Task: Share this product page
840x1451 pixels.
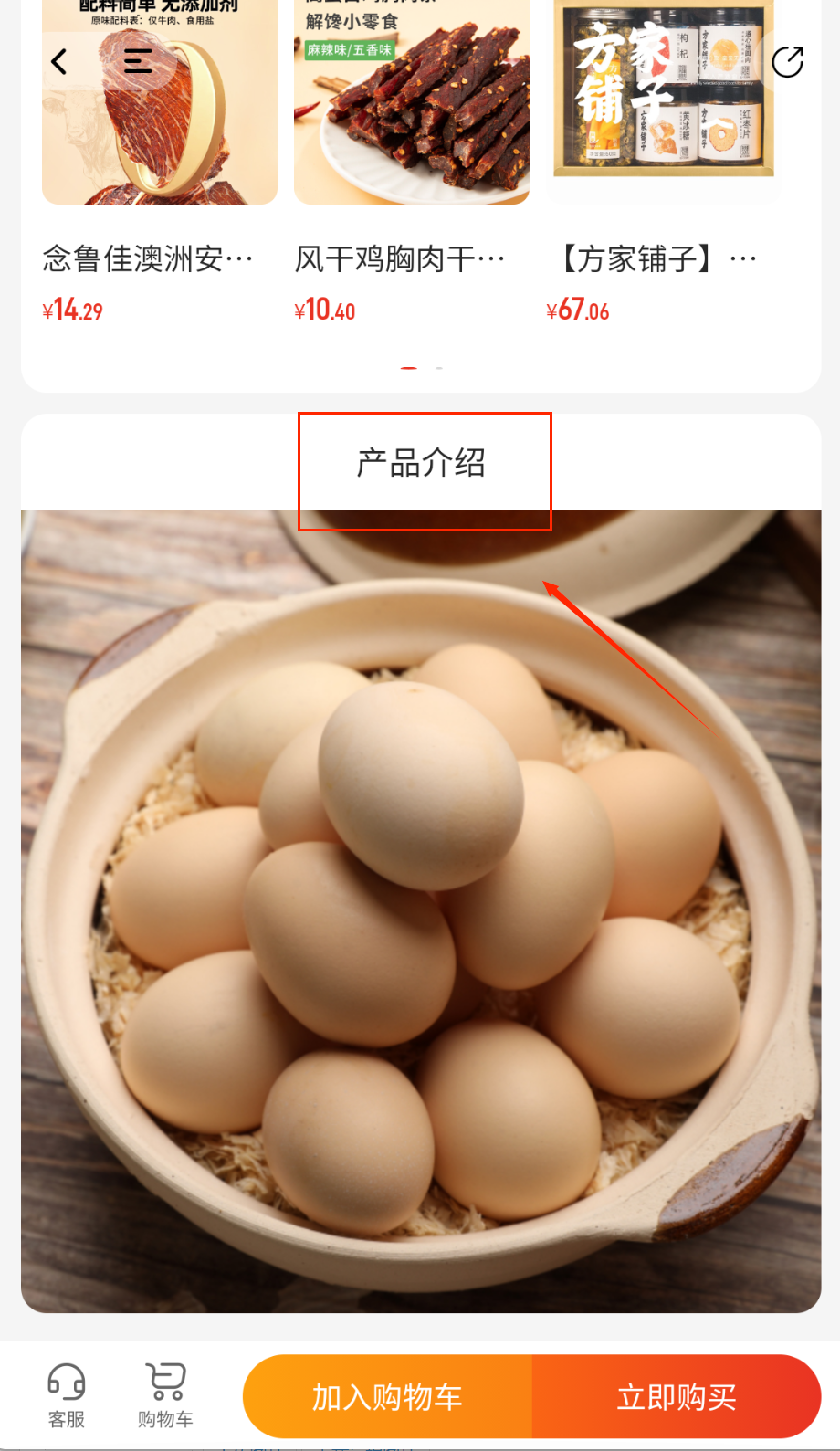Action: tap(787, 62)
